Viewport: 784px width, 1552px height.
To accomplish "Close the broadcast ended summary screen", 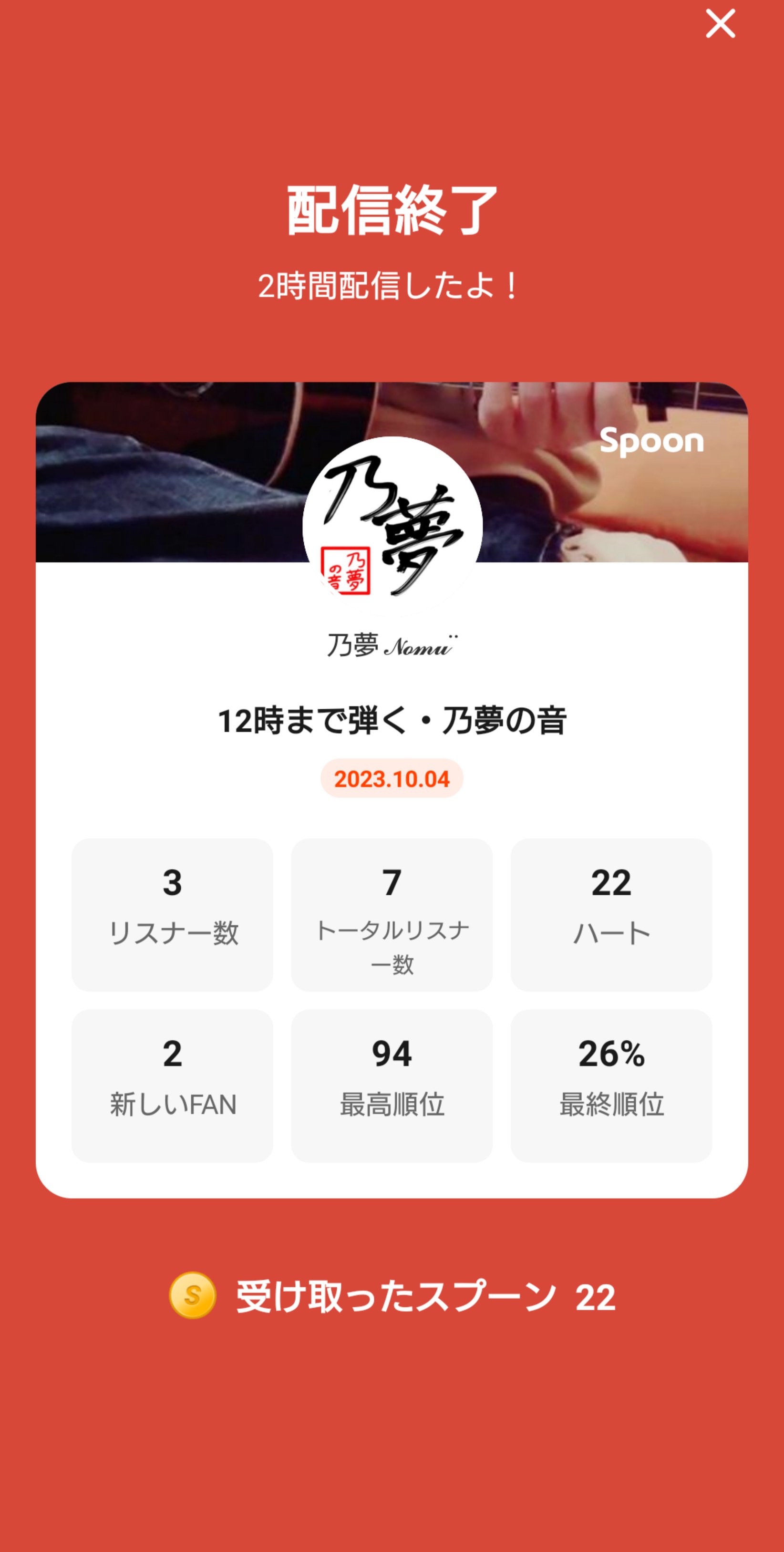I will [720, 24].
